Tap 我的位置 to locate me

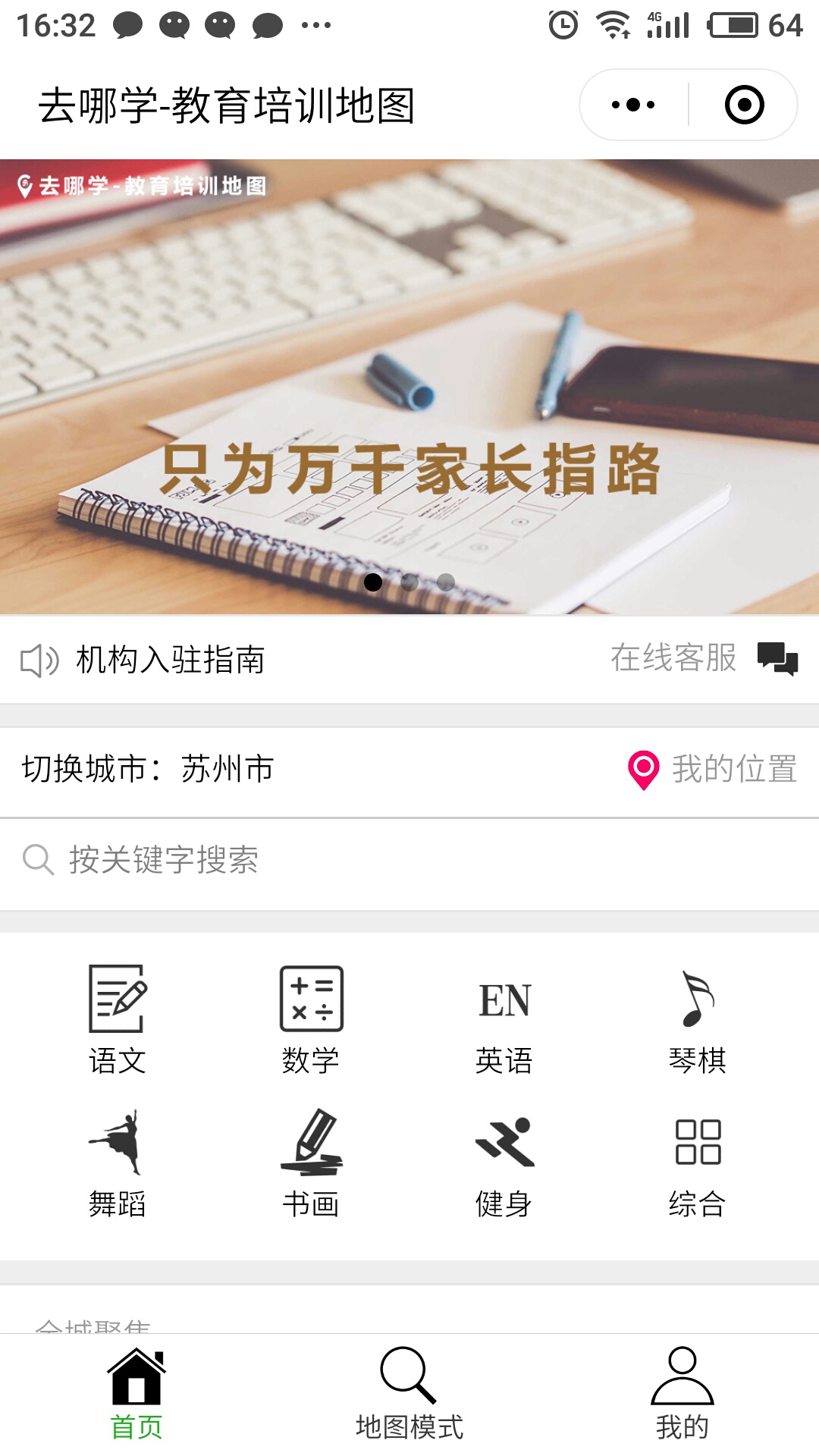point(713,769)
